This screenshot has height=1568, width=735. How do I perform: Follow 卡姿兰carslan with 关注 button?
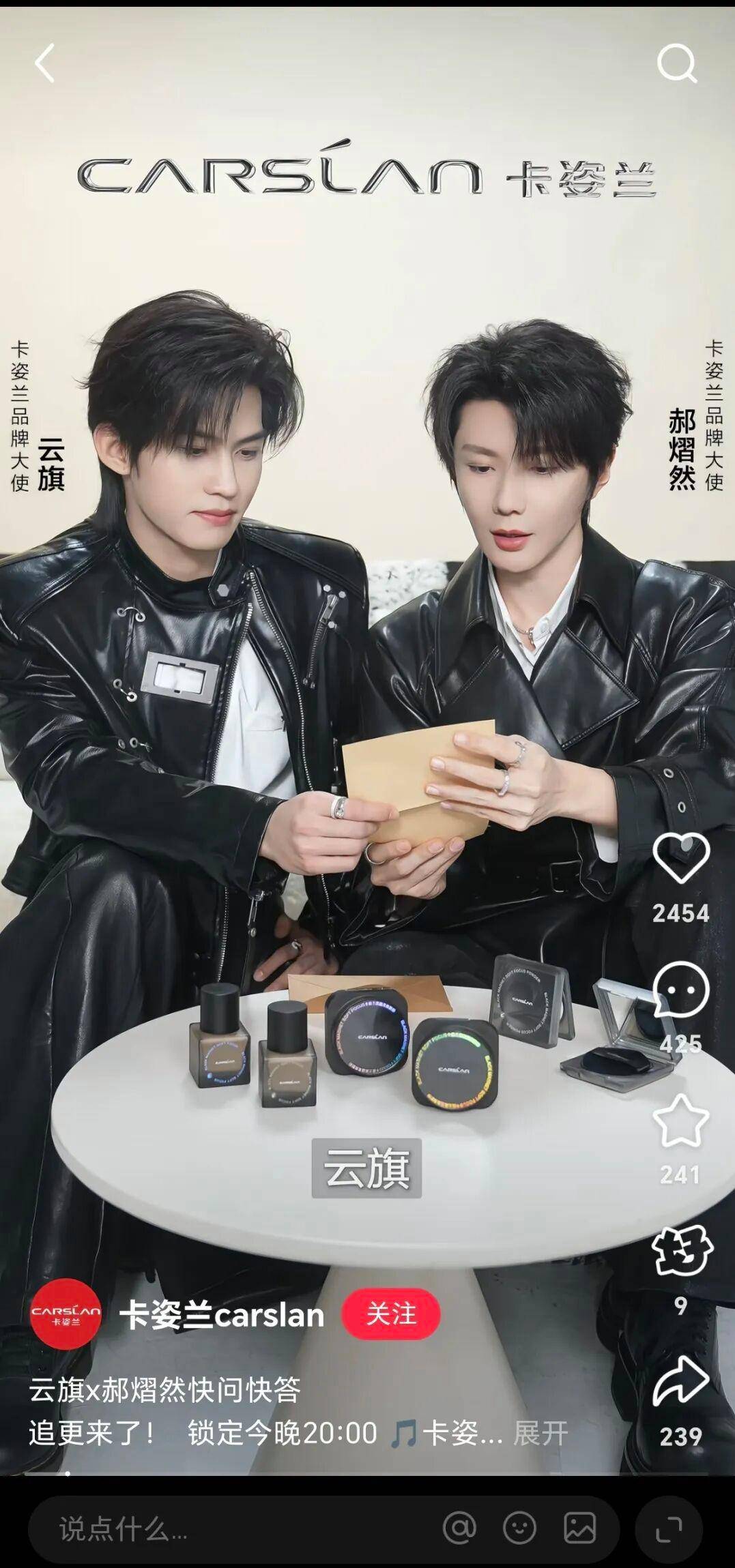click(391, 1314)
